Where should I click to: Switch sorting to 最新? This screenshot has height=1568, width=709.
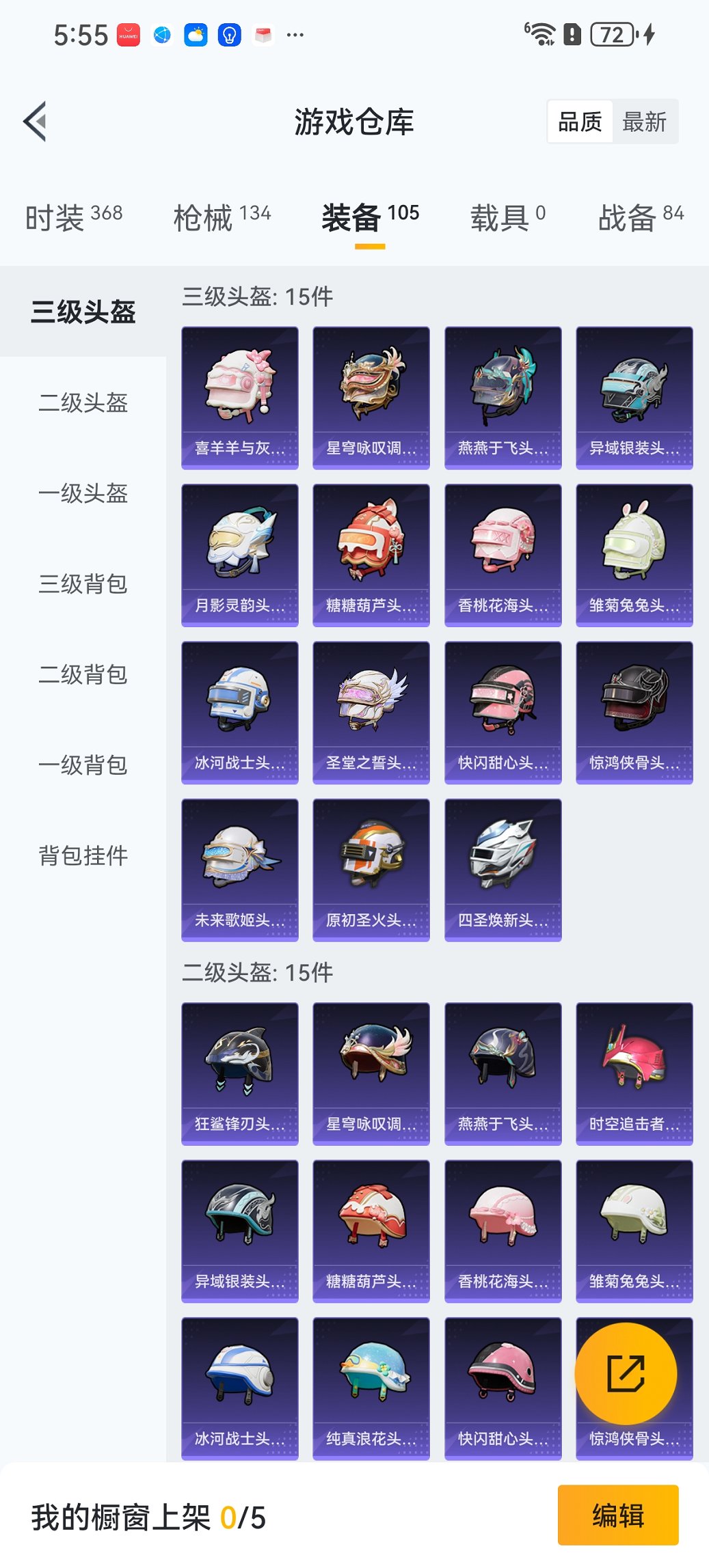(644, 122)
